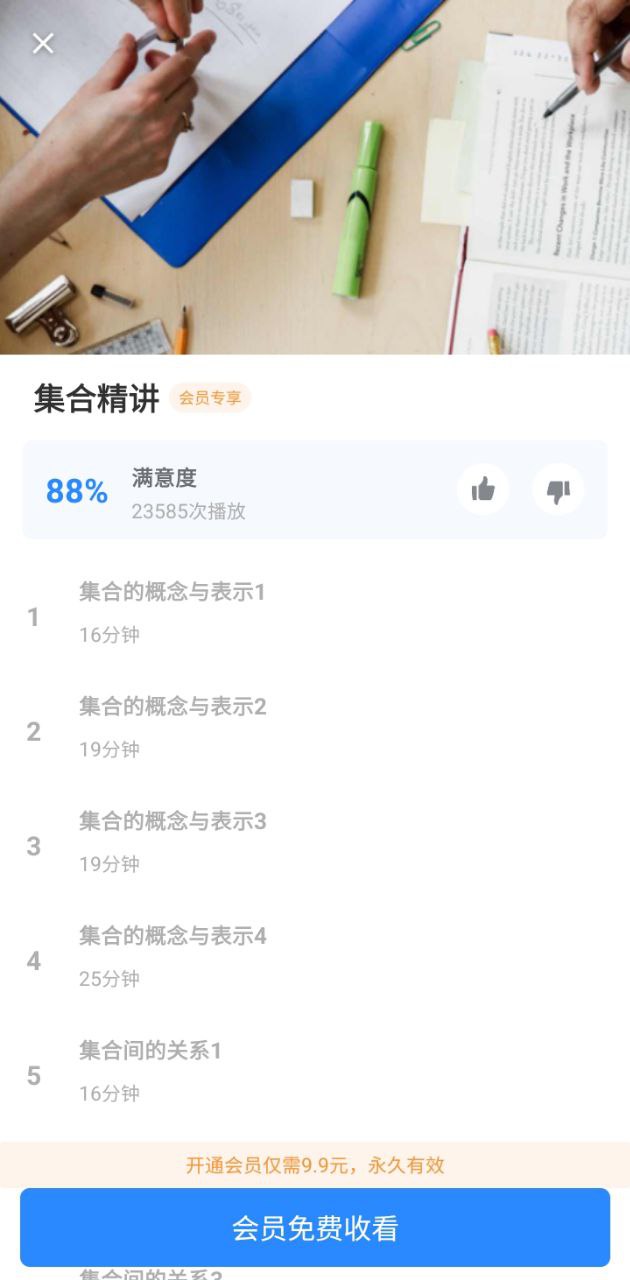
Task: Close the course page with the X
Action: [43, 43]
